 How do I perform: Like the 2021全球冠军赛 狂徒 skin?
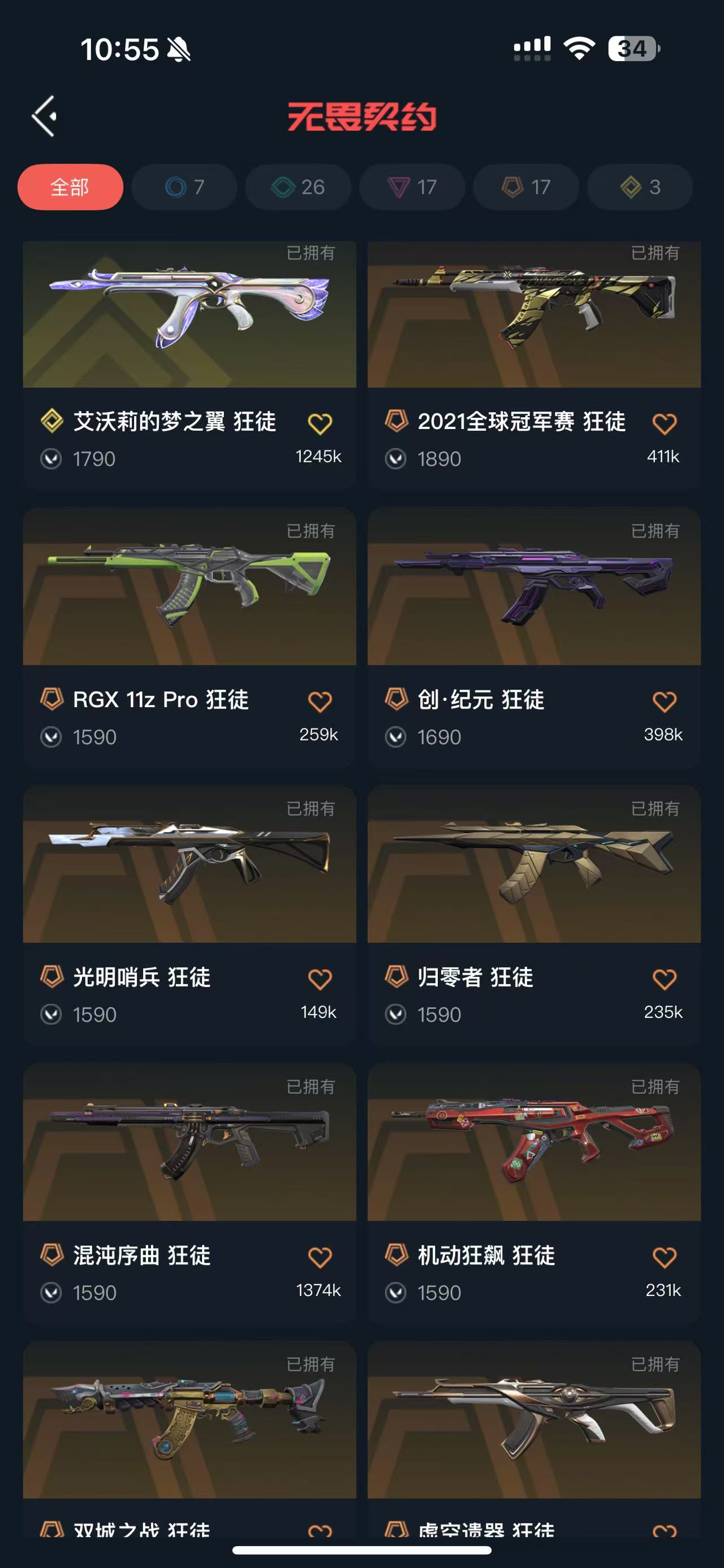click(x=663, y=423)
